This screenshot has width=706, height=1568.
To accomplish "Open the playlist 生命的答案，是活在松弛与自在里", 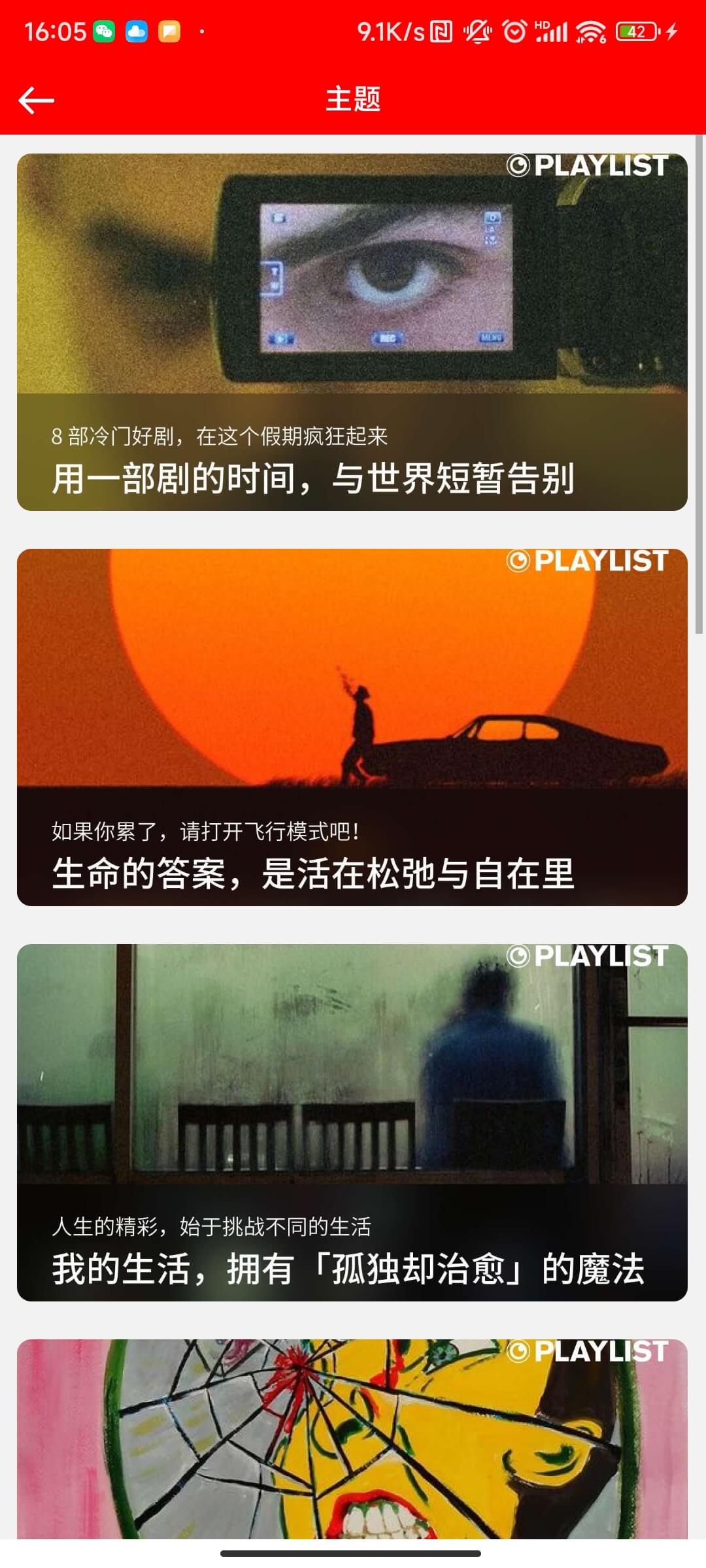I will click(x=352, y=727).
